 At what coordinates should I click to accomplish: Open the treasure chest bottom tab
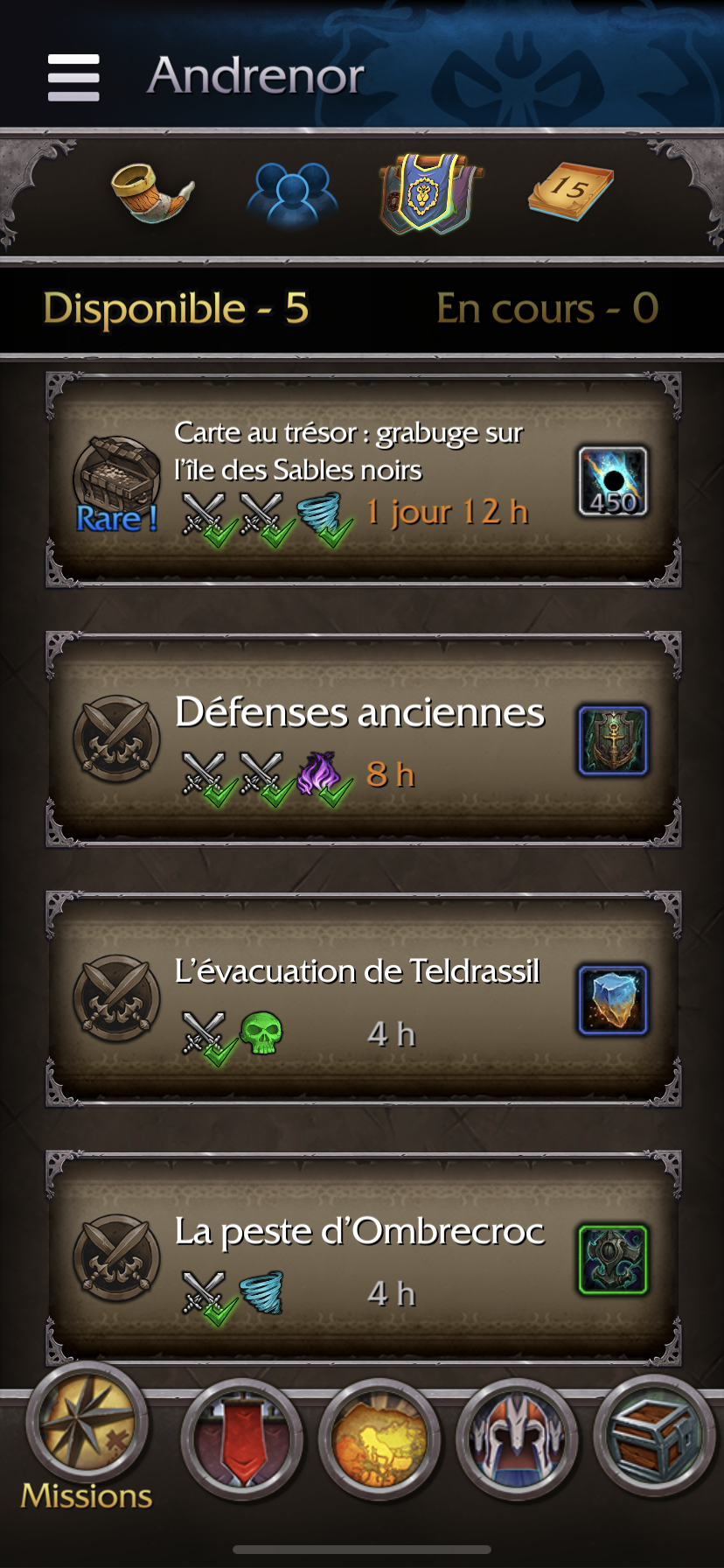point(654,1435)
